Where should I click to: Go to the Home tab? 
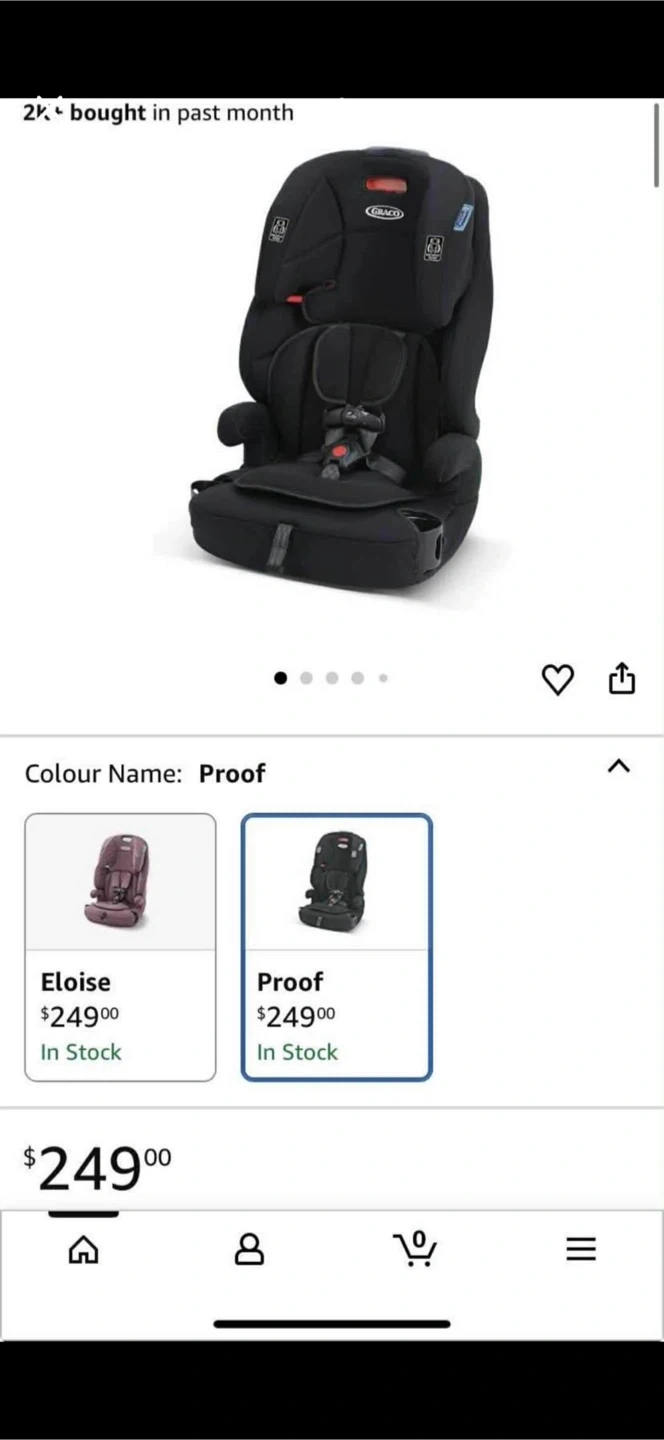click(83, 1249)
